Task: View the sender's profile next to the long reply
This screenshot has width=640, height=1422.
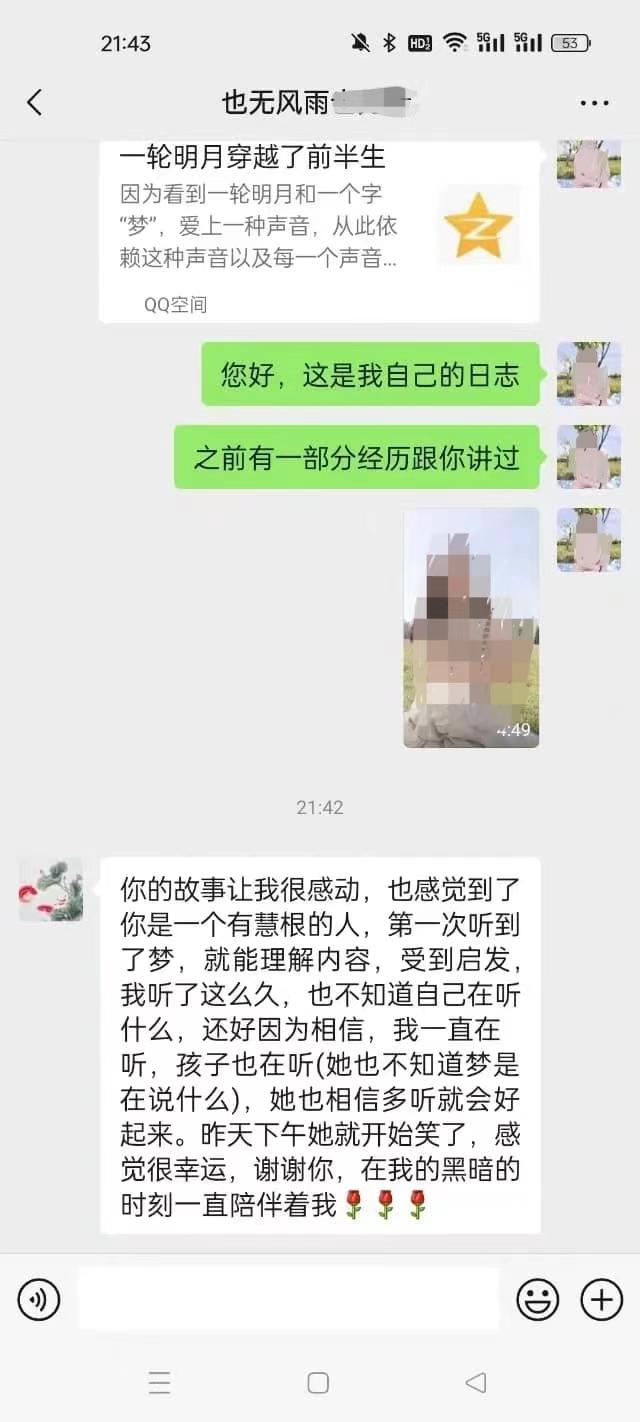Action: [x=51, y=889]
